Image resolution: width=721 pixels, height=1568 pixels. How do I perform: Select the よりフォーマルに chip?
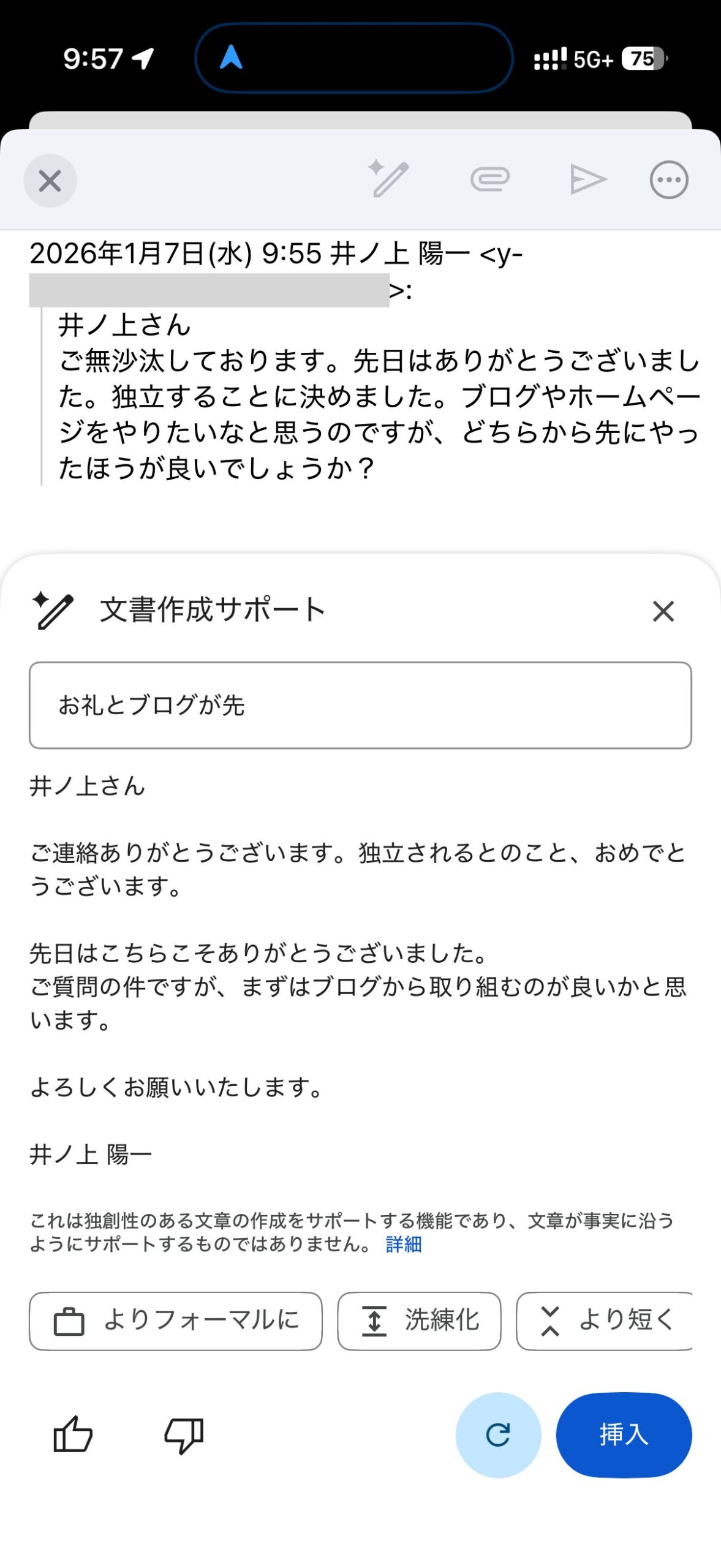pos(176,1321)
